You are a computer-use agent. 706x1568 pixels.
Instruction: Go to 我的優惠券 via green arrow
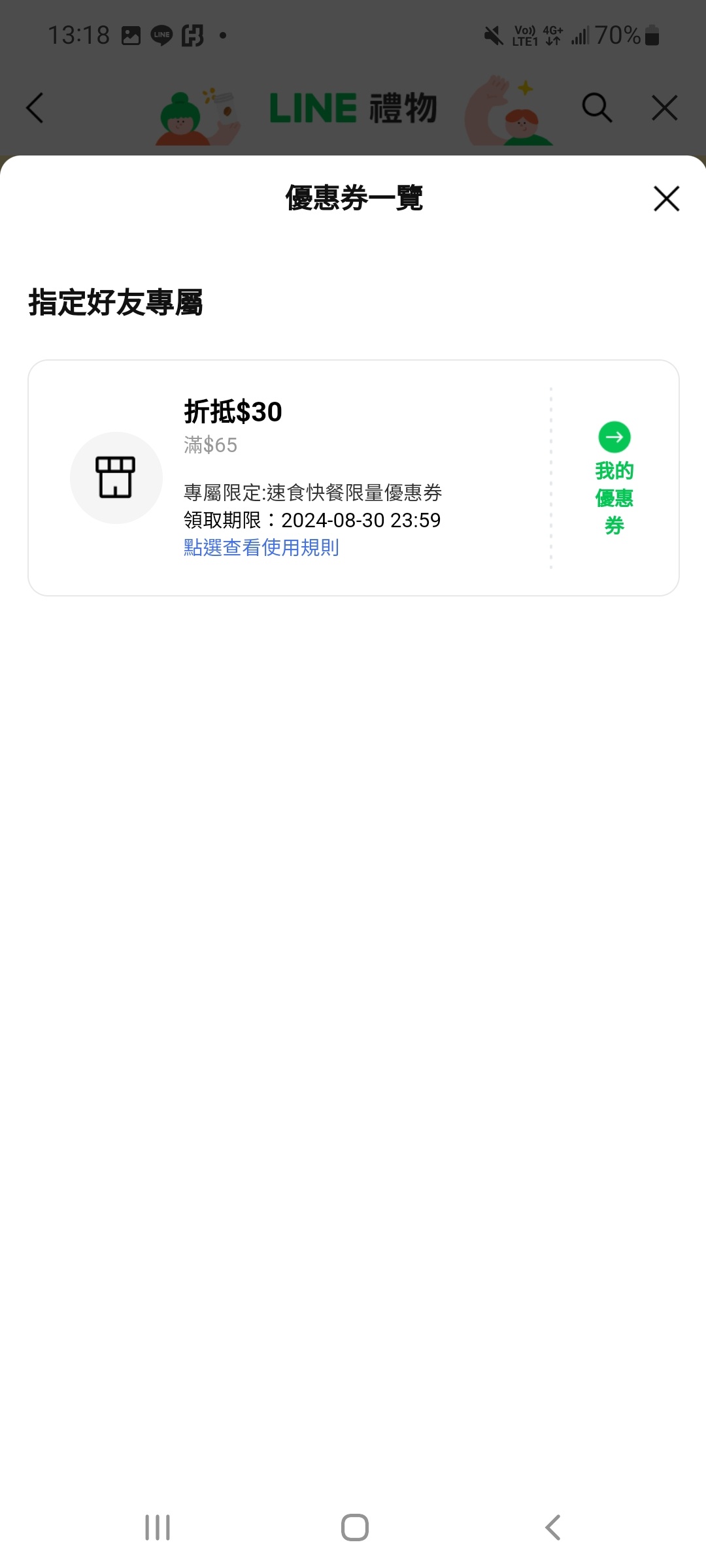pos(614,438)
